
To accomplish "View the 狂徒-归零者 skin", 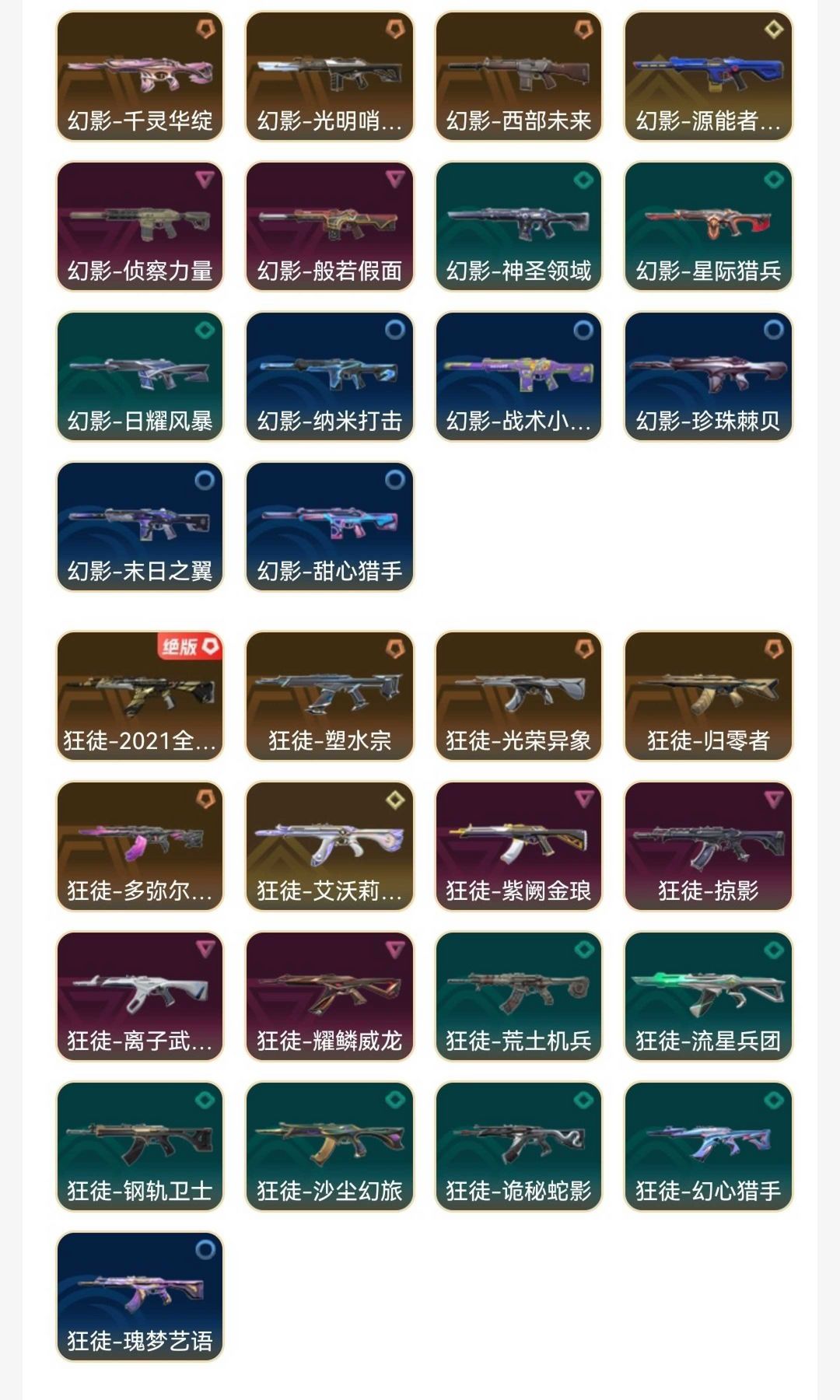I will 709,696.
